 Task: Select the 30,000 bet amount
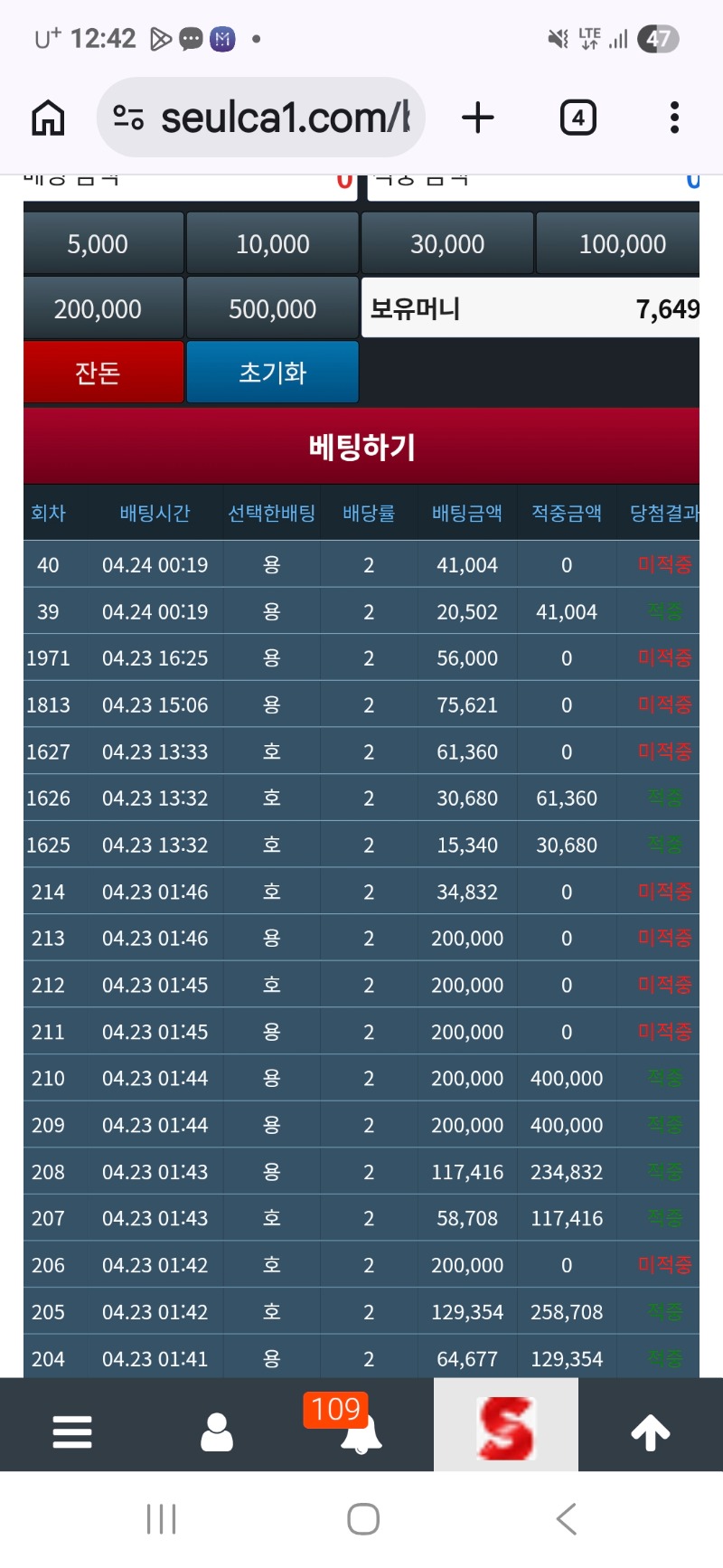447,243
